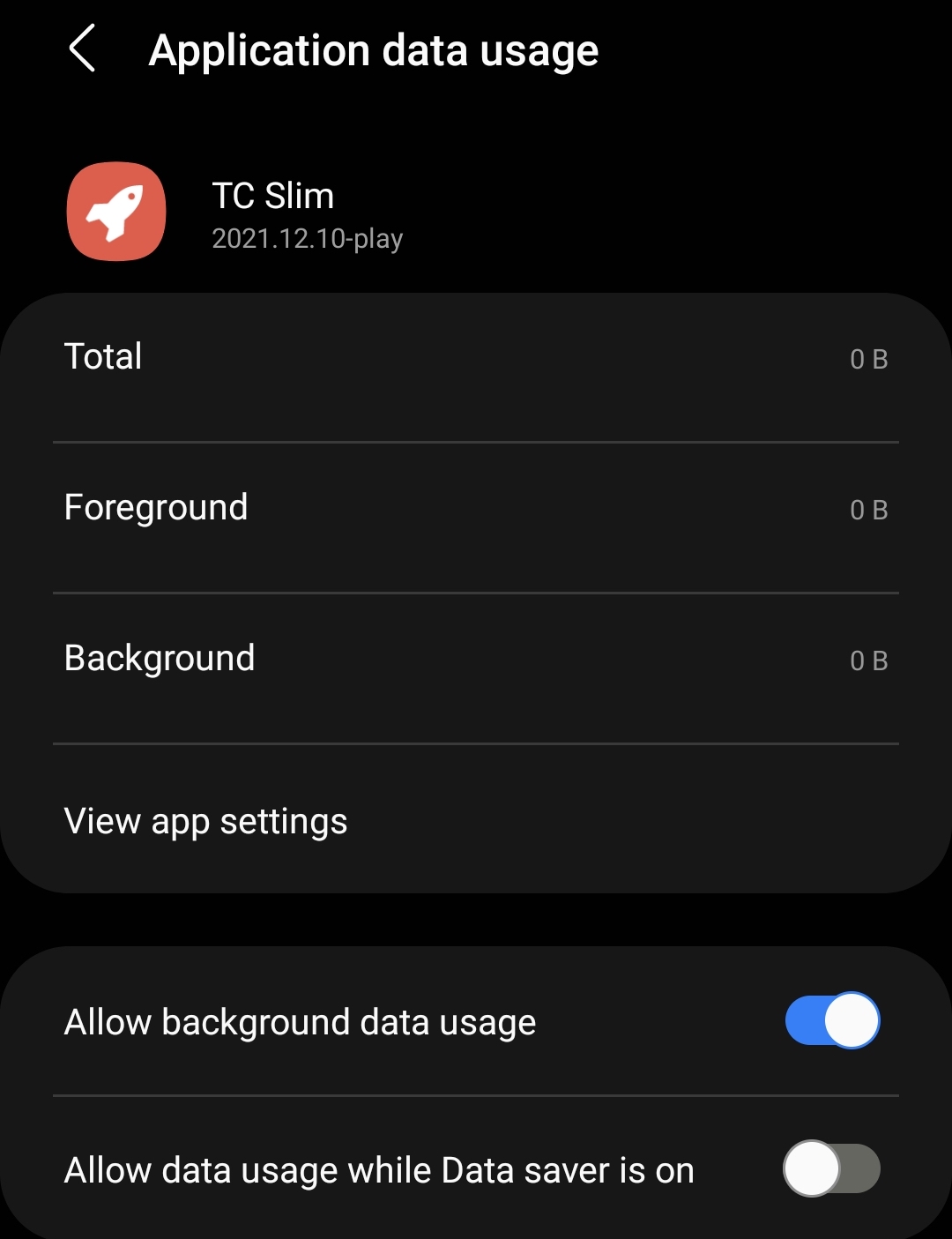The image size is (952, 1239).
Task: Enable data usage while Data saver is on
Action: tap(831, 1169)
